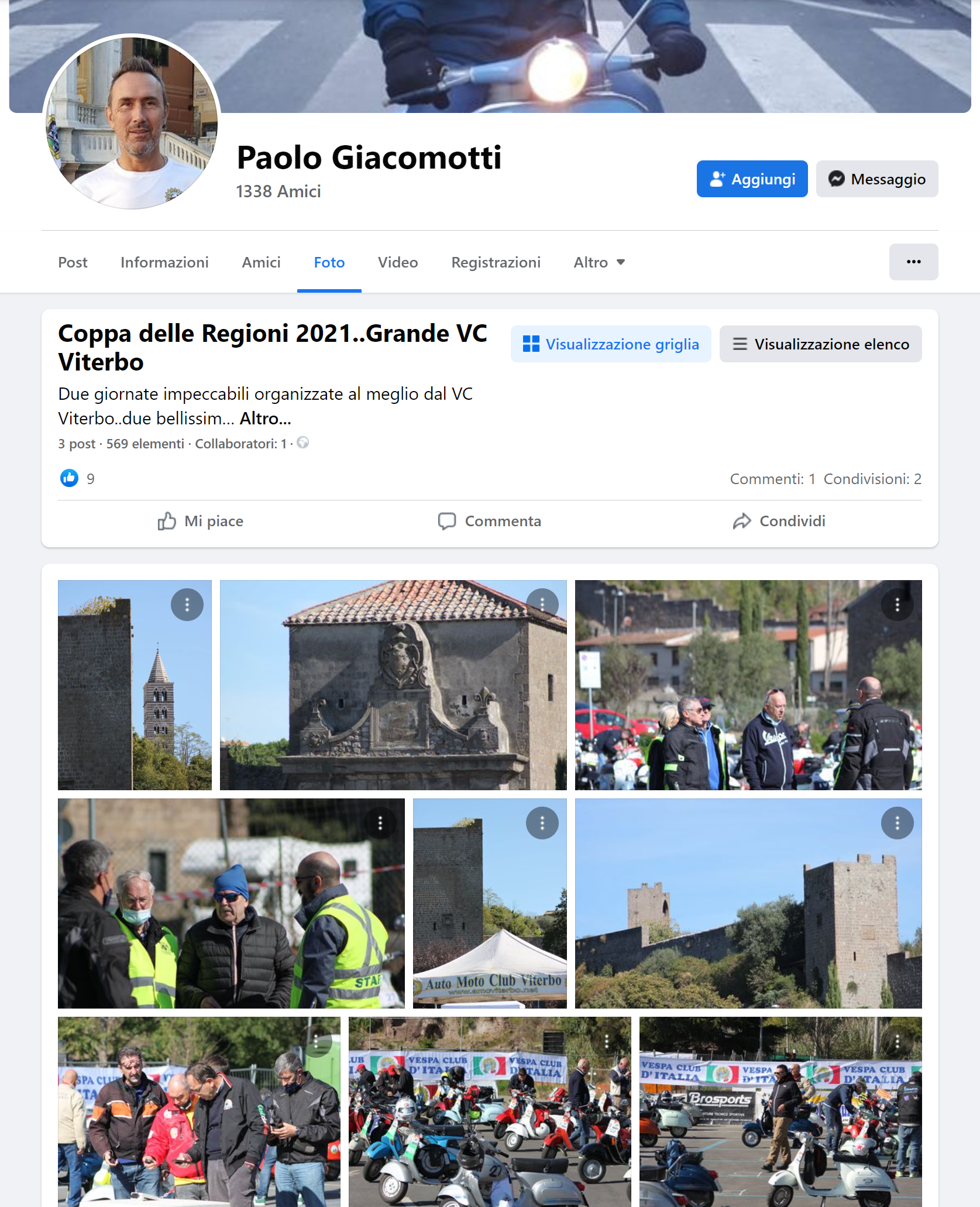Open the profile picture of Paolo Giacomotti
The width and height of the screenshot is (980, 1207).
coord(132,122)
